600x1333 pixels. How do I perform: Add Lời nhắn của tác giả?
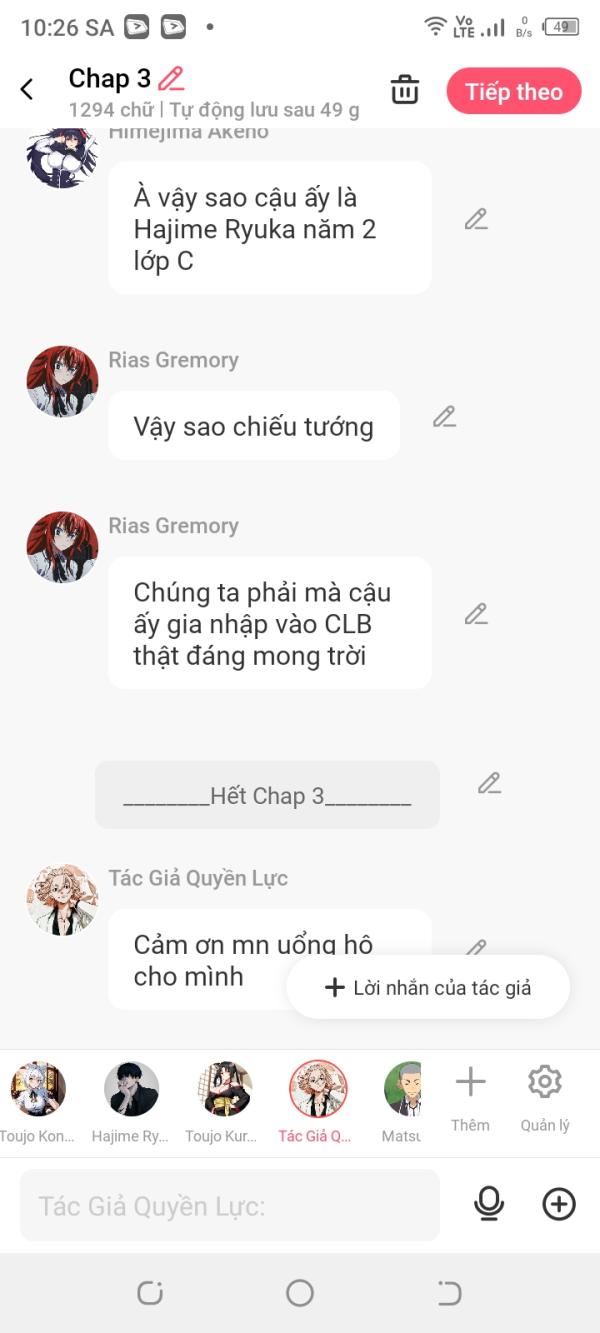click(x=428, y=987)
